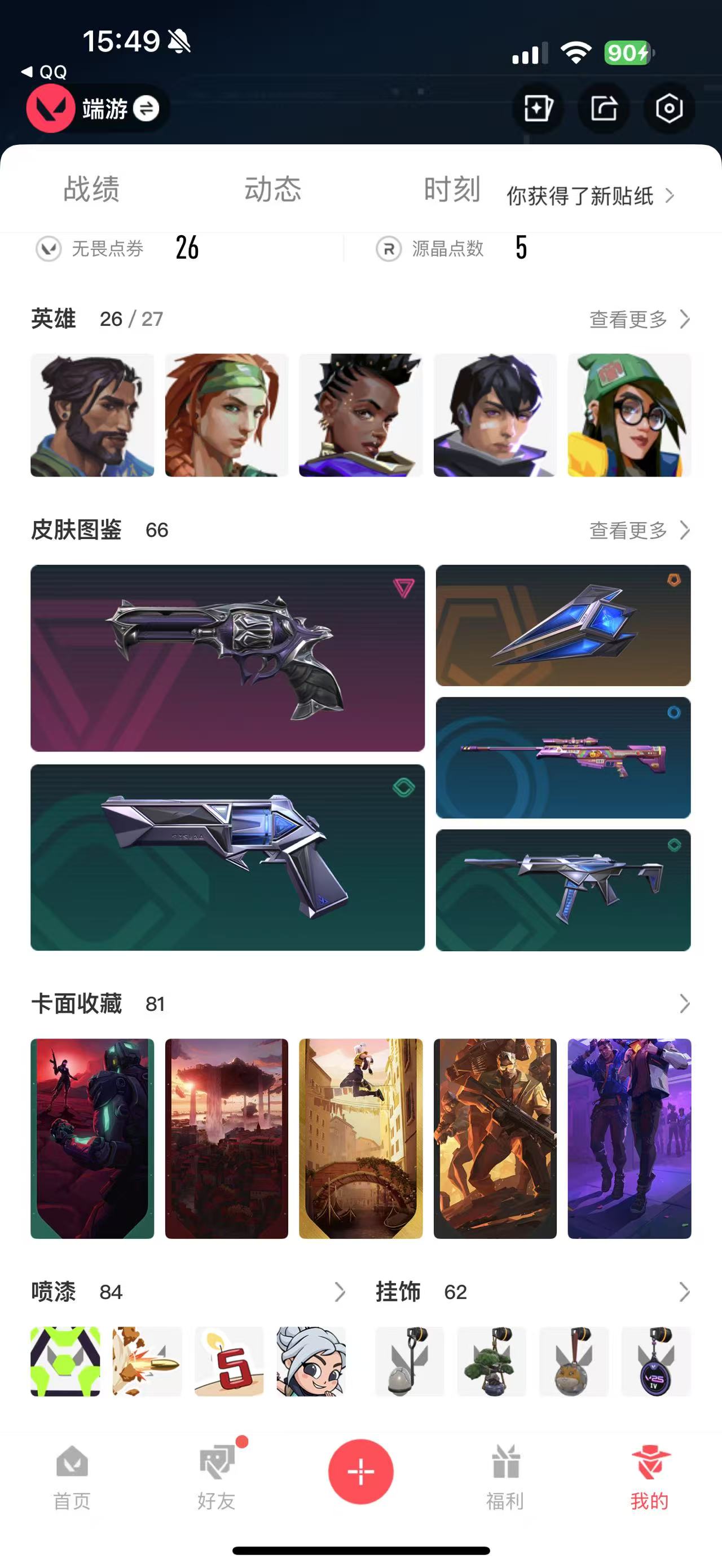Open the pink sniper rifle skin card

tap(563, 758)
